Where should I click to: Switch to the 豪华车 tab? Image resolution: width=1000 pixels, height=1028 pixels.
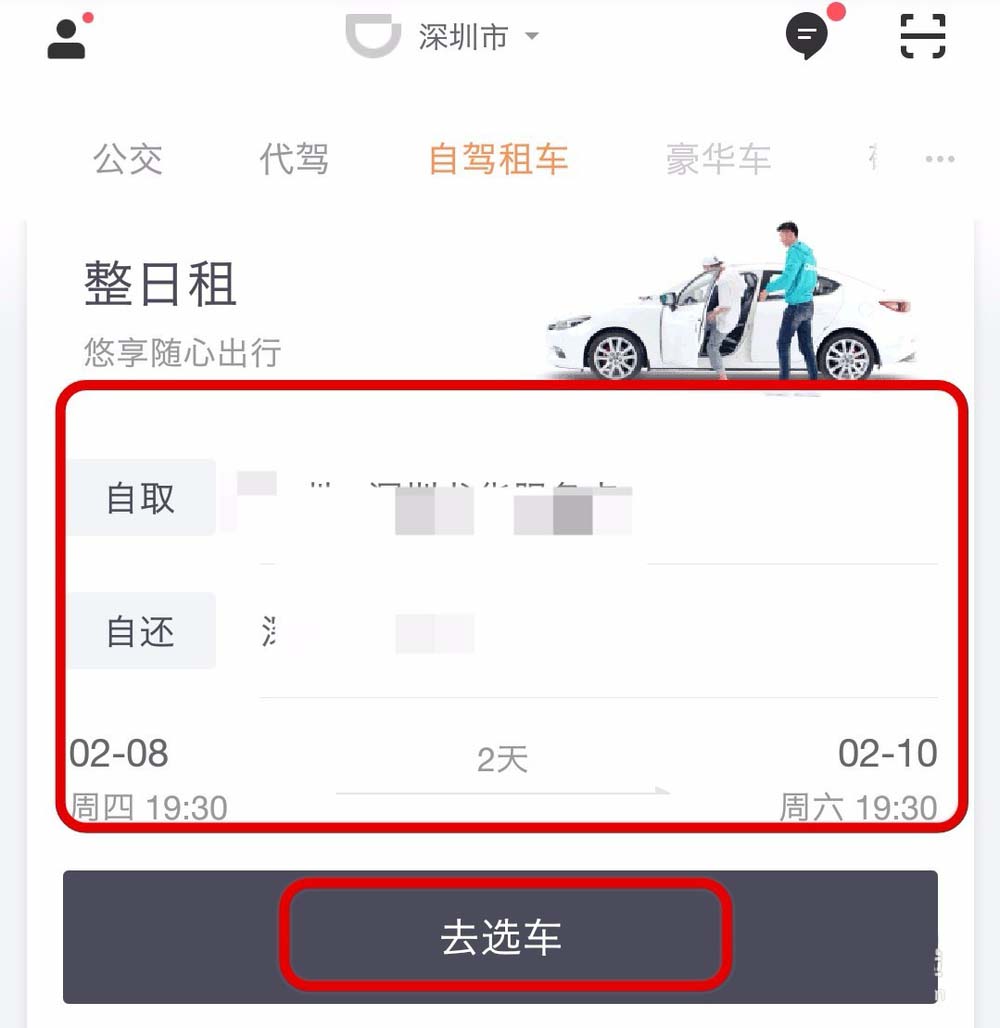coord(718,159)
